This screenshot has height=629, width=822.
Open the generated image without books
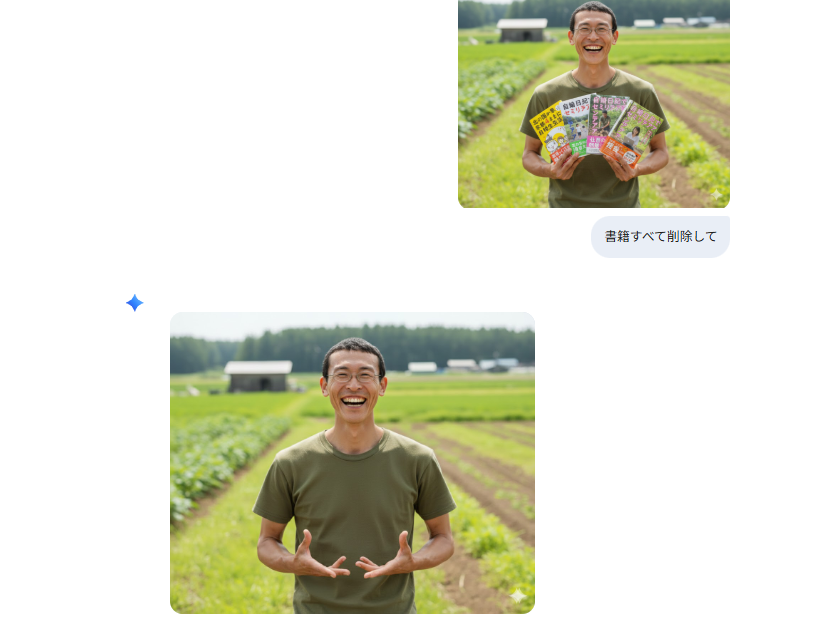click(x=352, y=462)
